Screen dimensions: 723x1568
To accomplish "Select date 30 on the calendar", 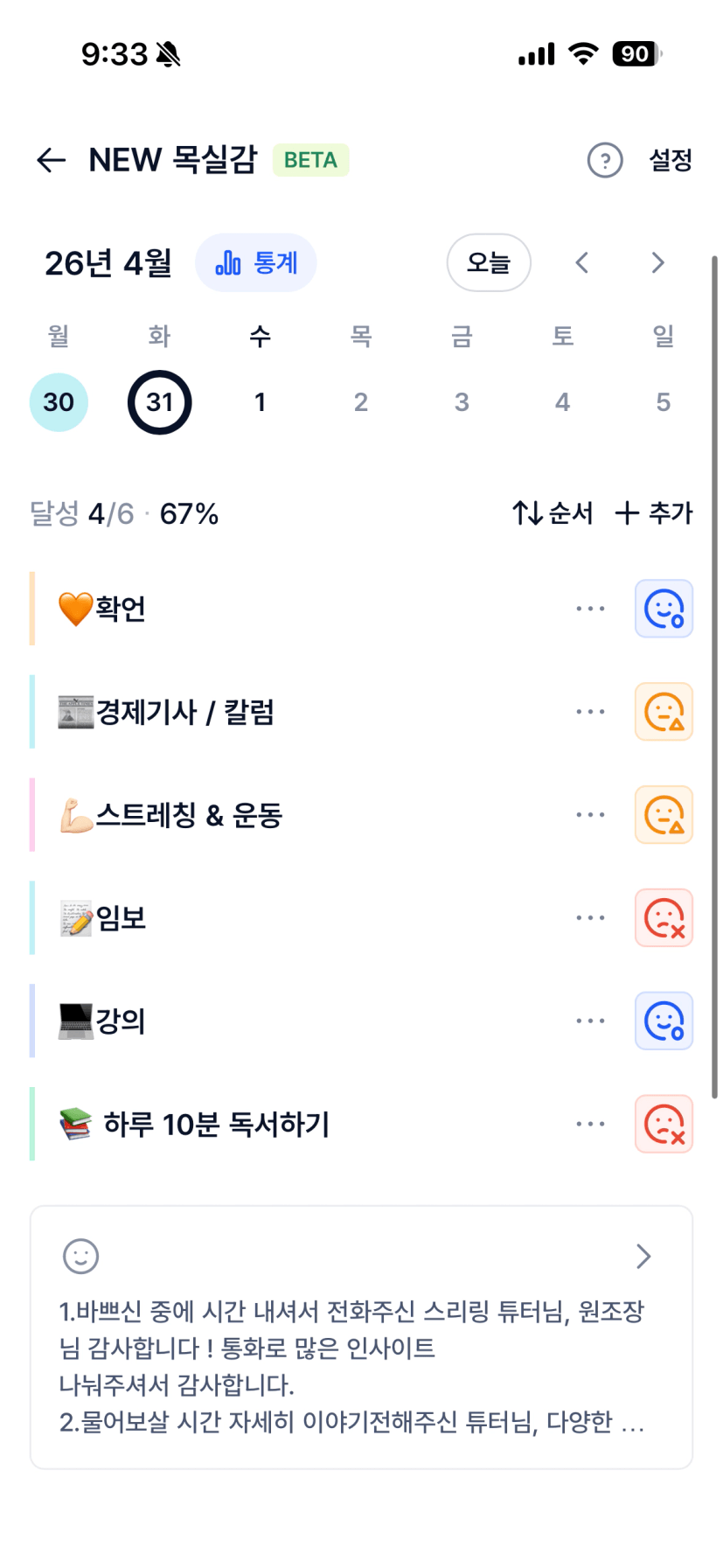I will click(x=59, y=402).
